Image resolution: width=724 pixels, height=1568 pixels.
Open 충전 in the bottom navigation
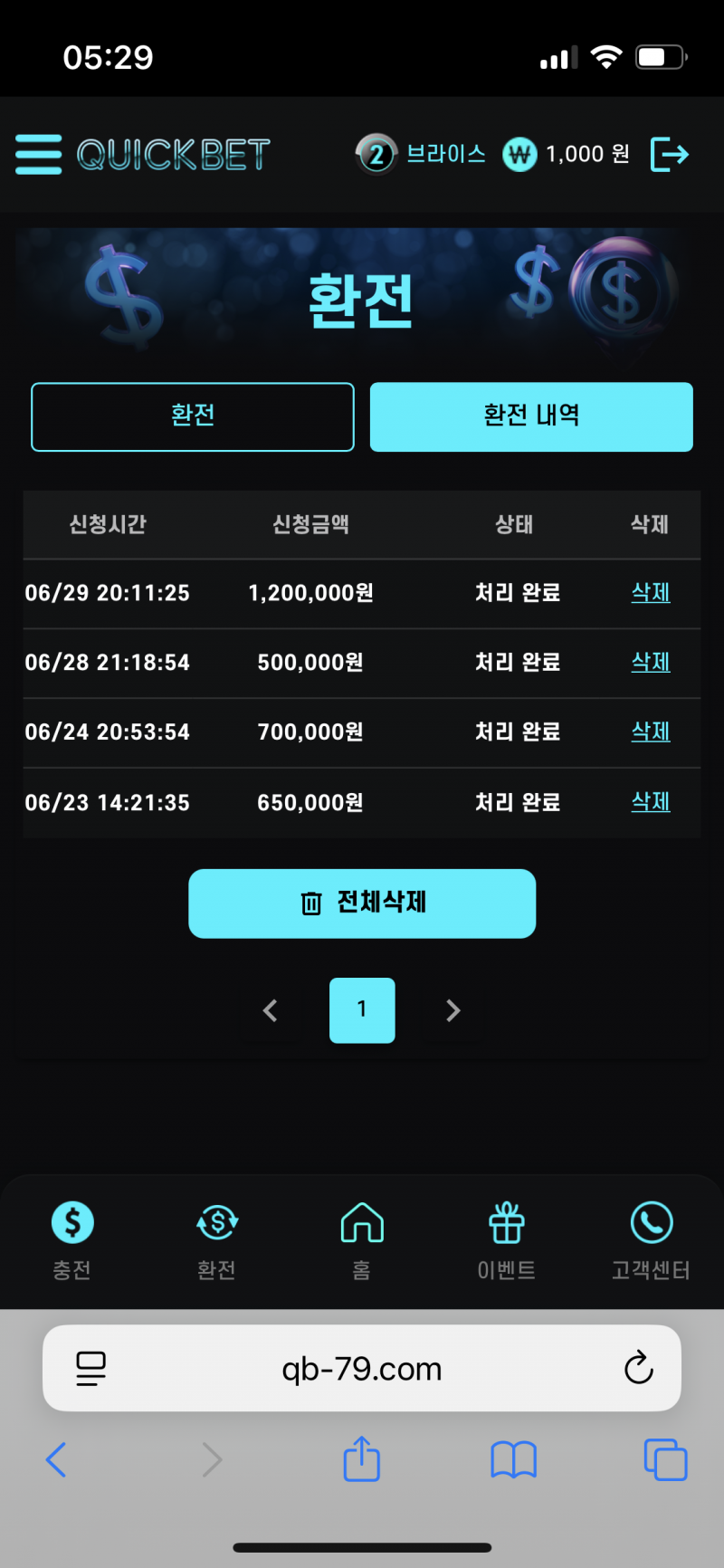coord(72,1240)
